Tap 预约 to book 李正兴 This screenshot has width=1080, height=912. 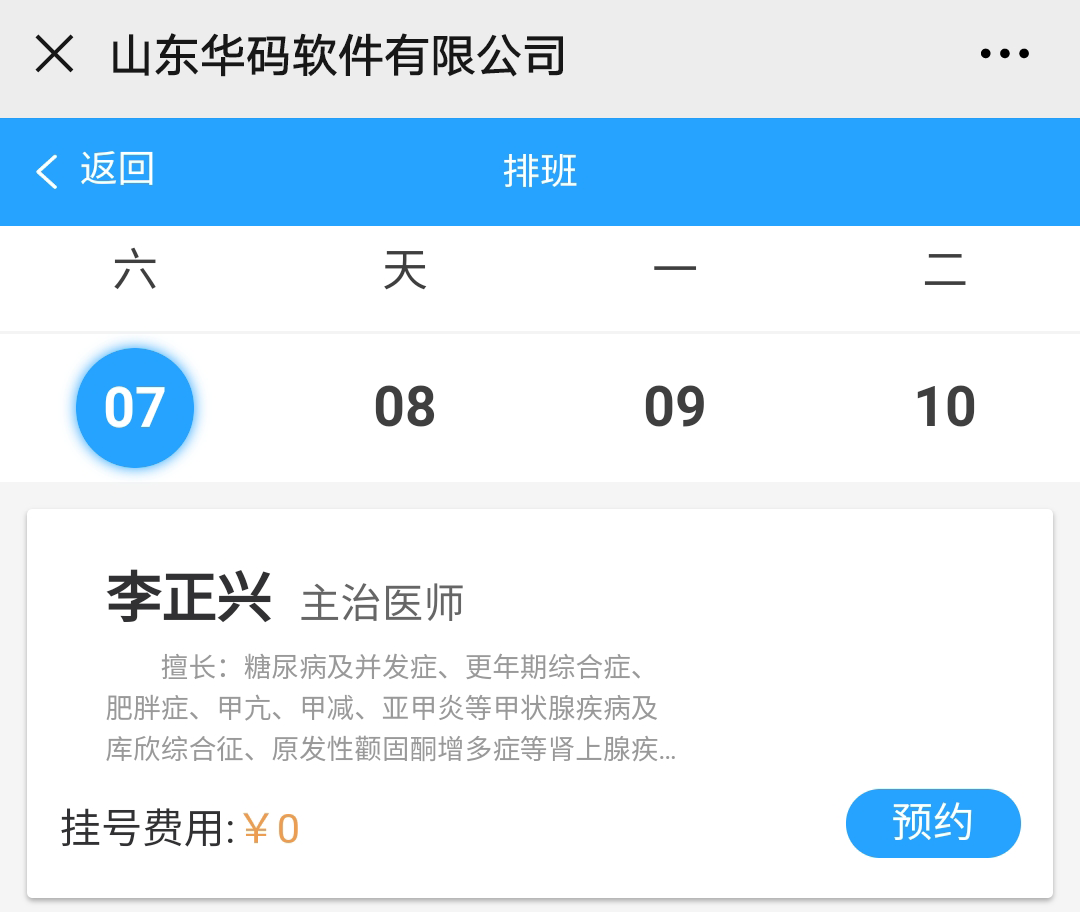pyautogui.click(x=933, y=824)
